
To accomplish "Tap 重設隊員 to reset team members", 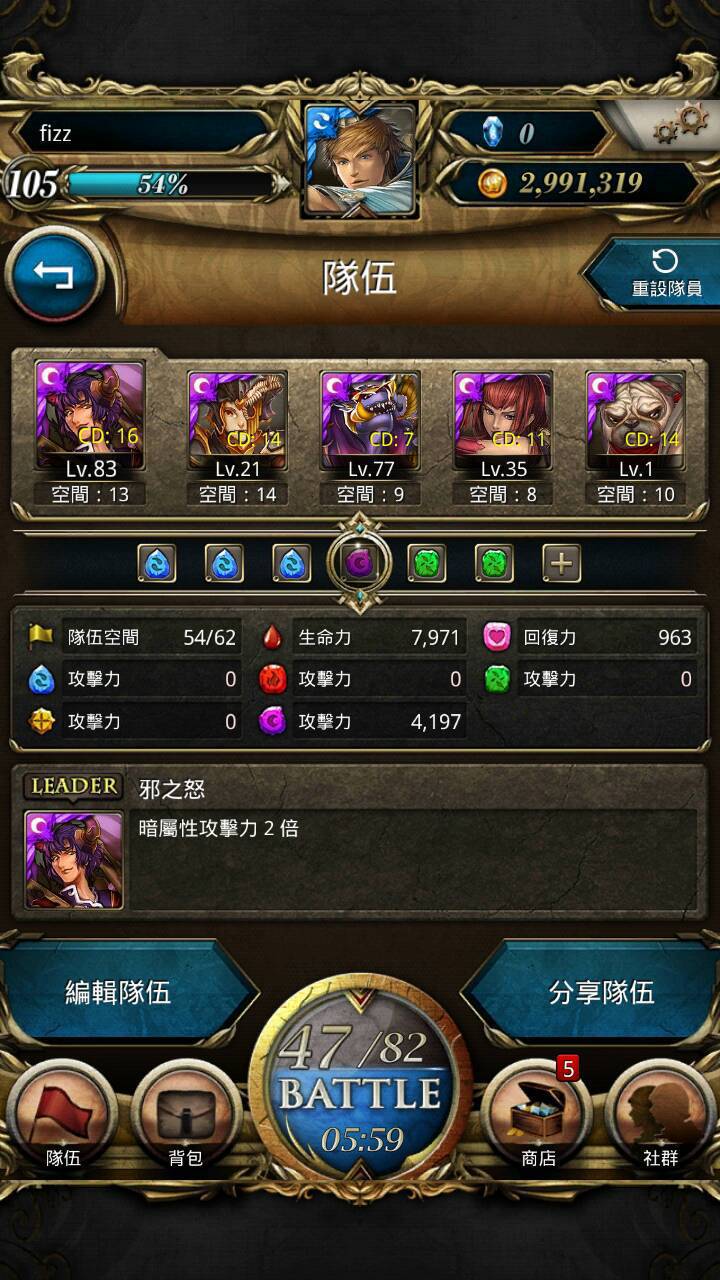I will 659,274.
